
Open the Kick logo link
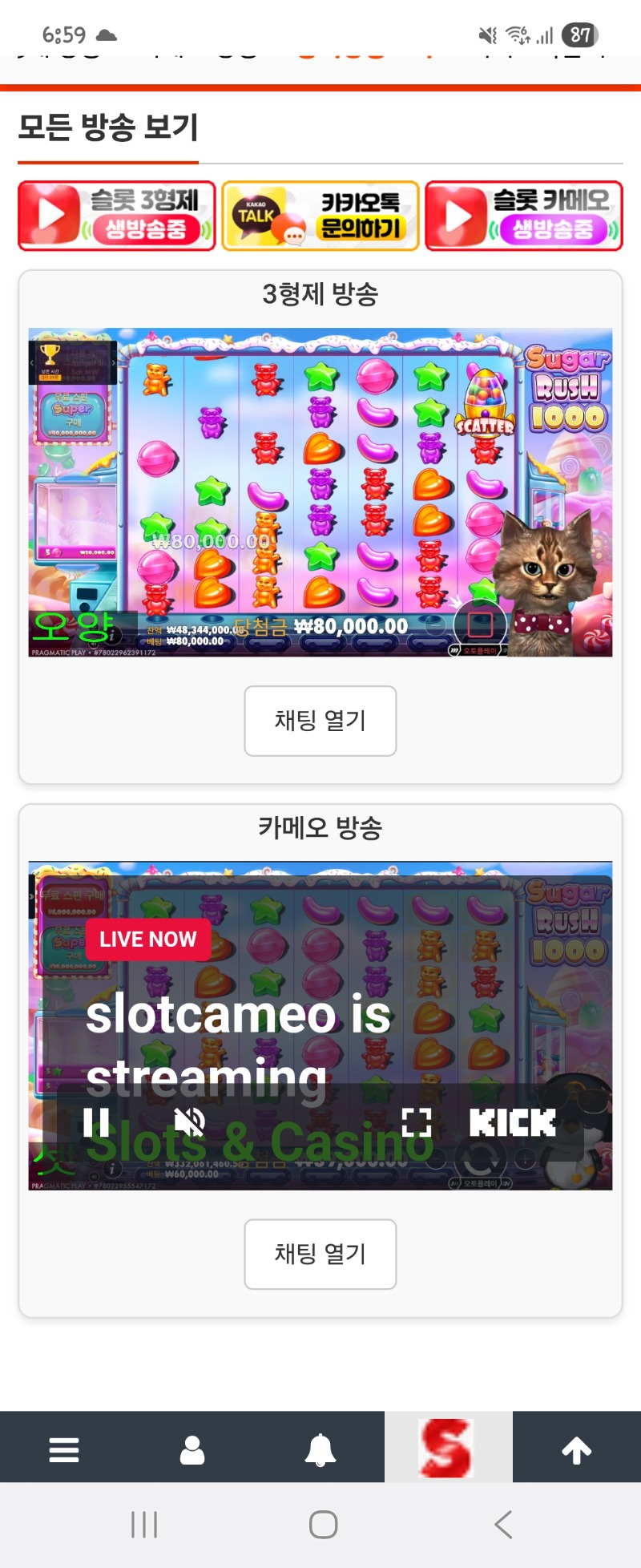pos(513,1122)
